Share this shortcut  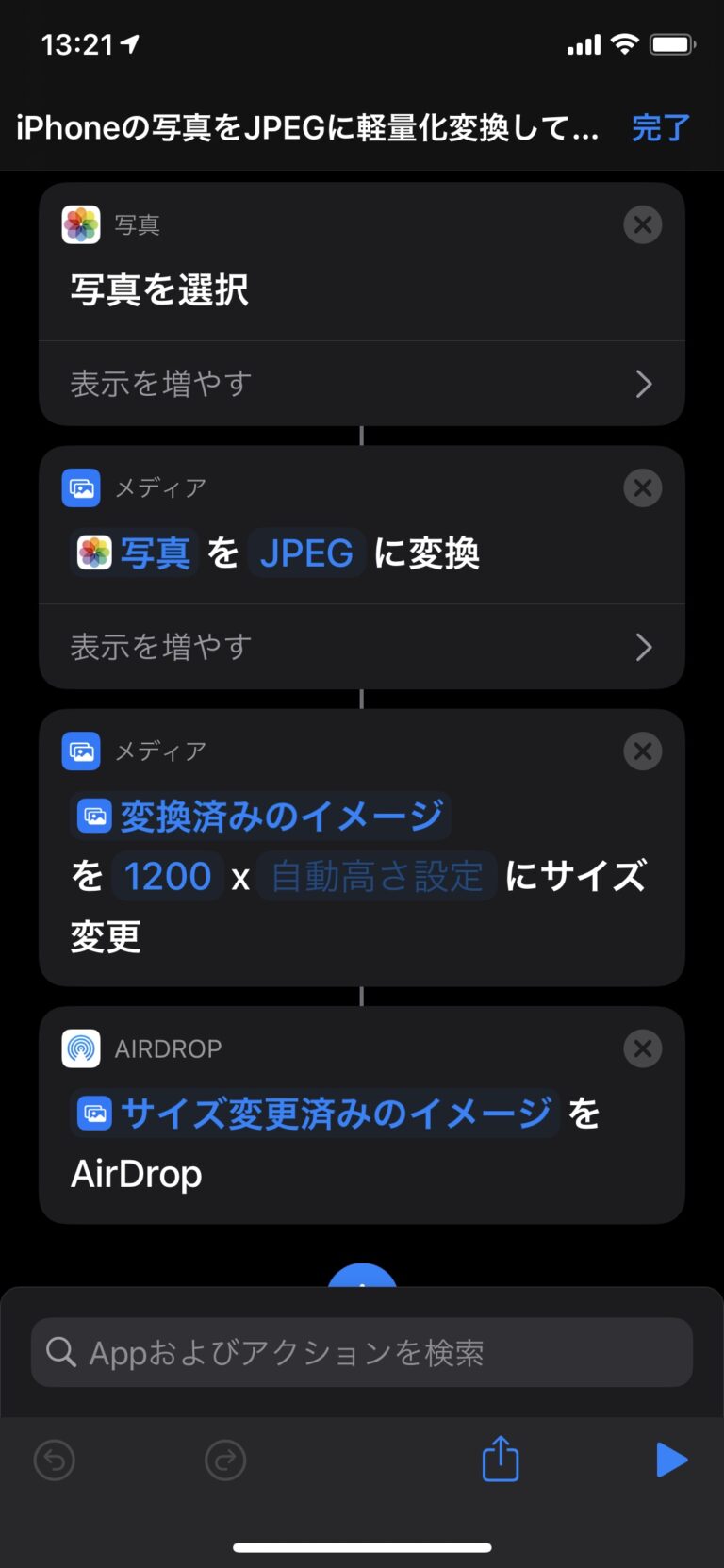tap(501, 1459)
